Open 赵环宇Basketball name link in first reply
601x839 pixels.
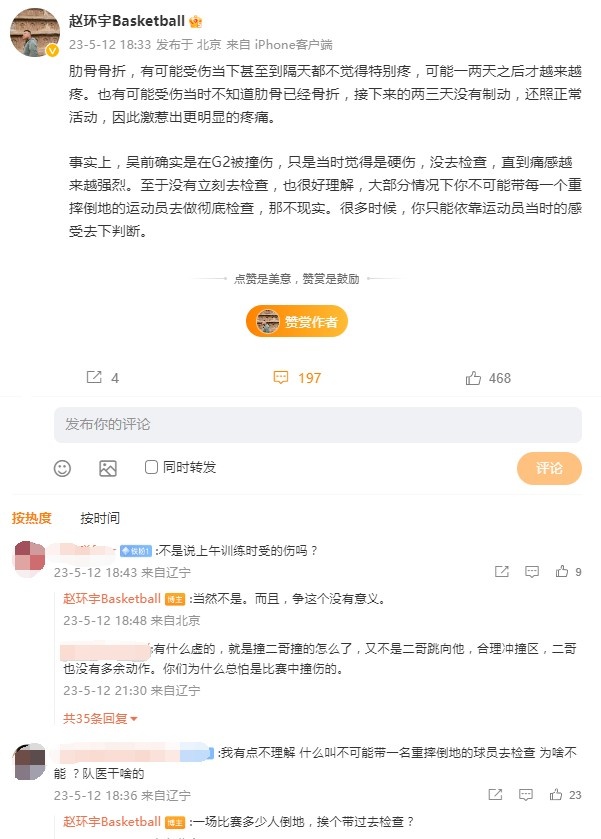pyautogui.click(x=111, y=598)
